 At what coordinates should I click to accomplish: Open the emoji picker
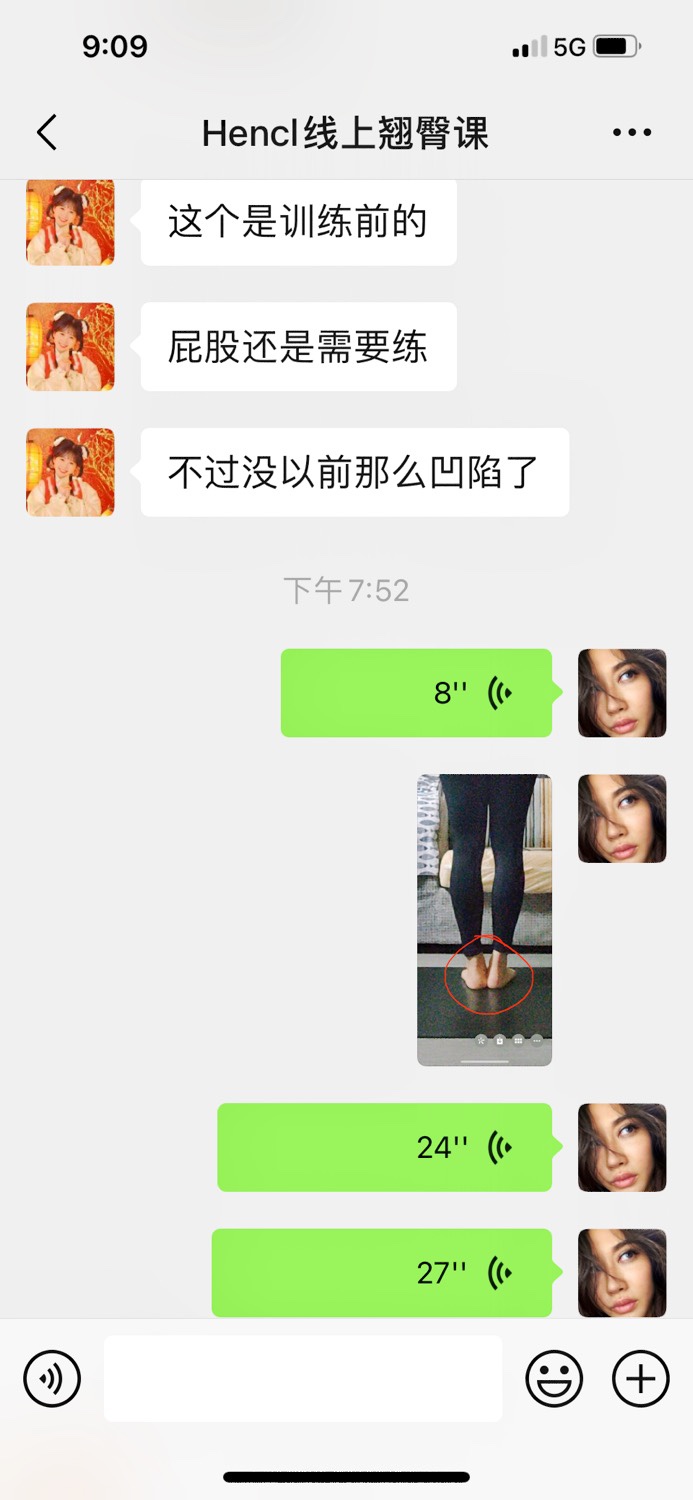554,1379
